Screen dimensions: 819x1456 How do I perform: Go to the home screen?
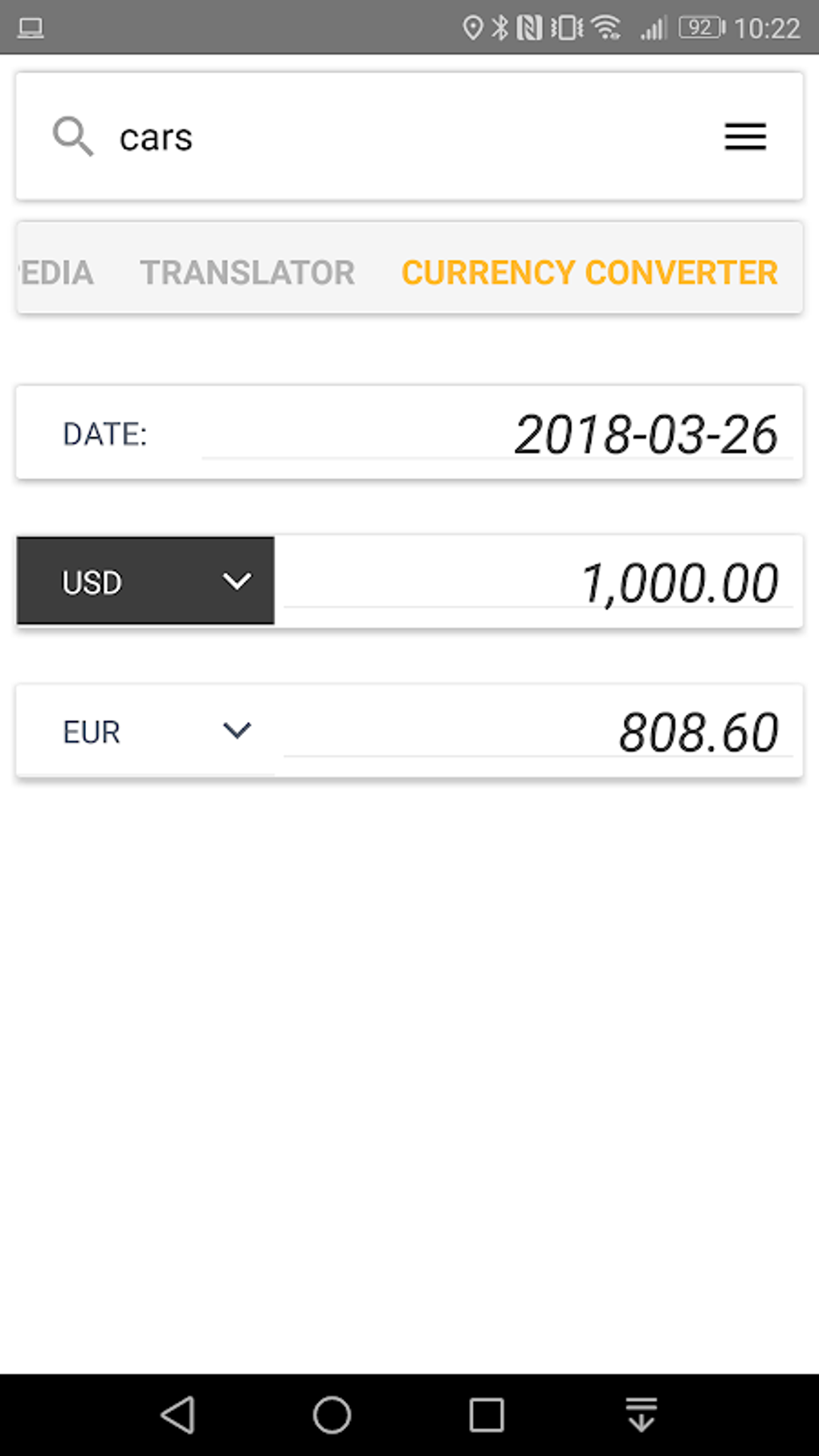(x=332, y=1414)
